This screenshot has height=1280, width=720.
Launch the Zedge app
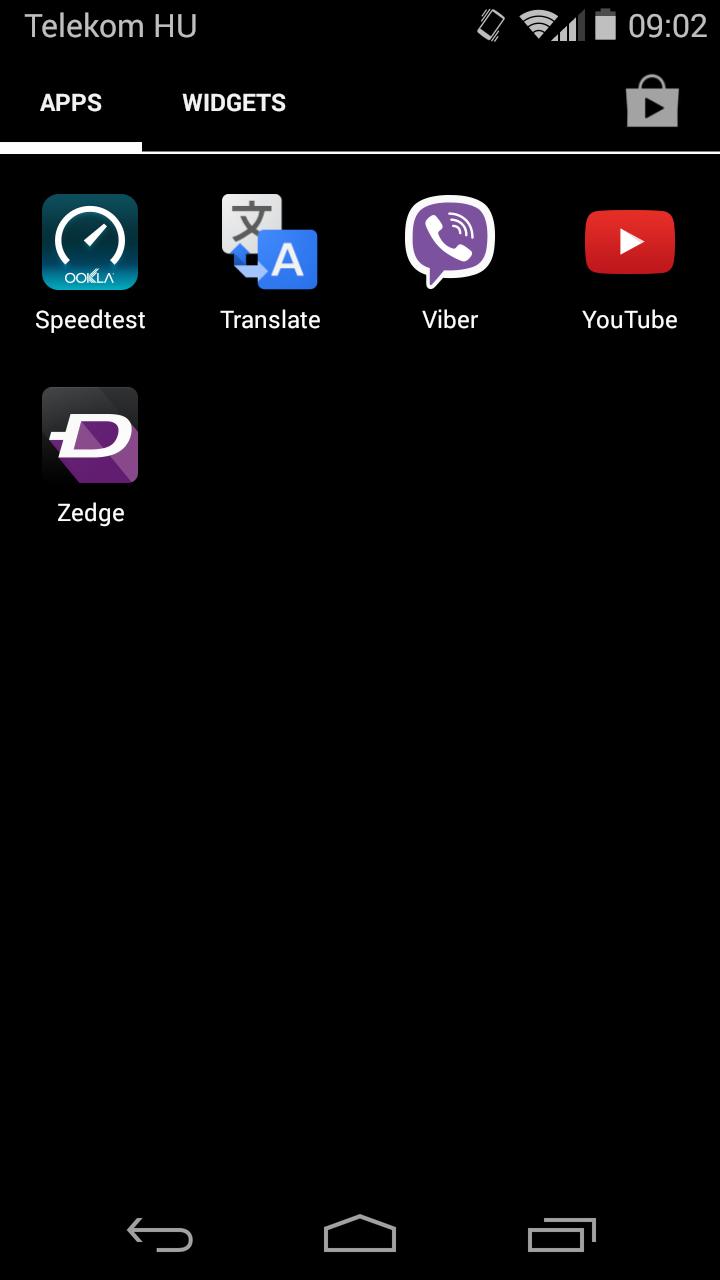click(x=90, y=457)
